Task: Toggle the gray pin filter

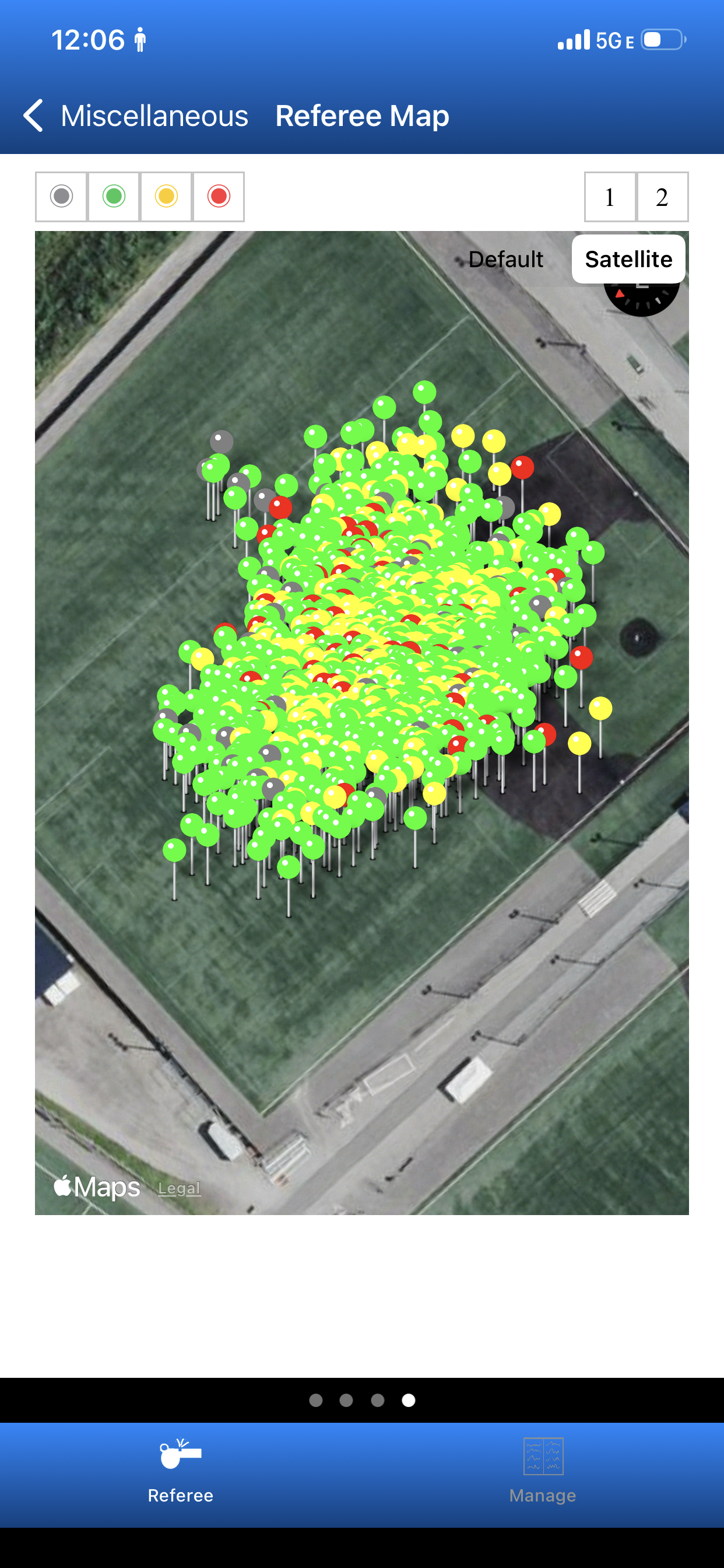Action: click(x=61, y=197)
